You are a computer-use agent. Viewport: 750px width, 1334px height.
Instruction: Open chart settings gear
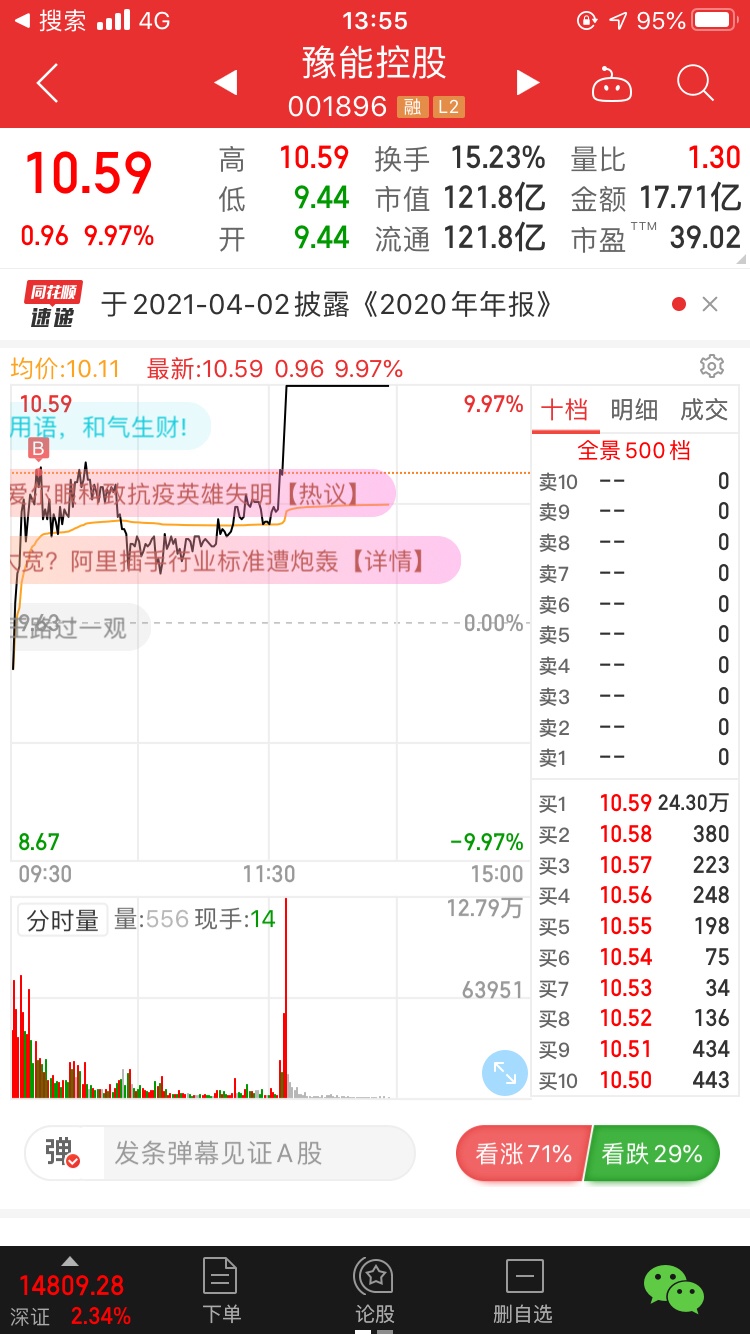click(712, 366)
